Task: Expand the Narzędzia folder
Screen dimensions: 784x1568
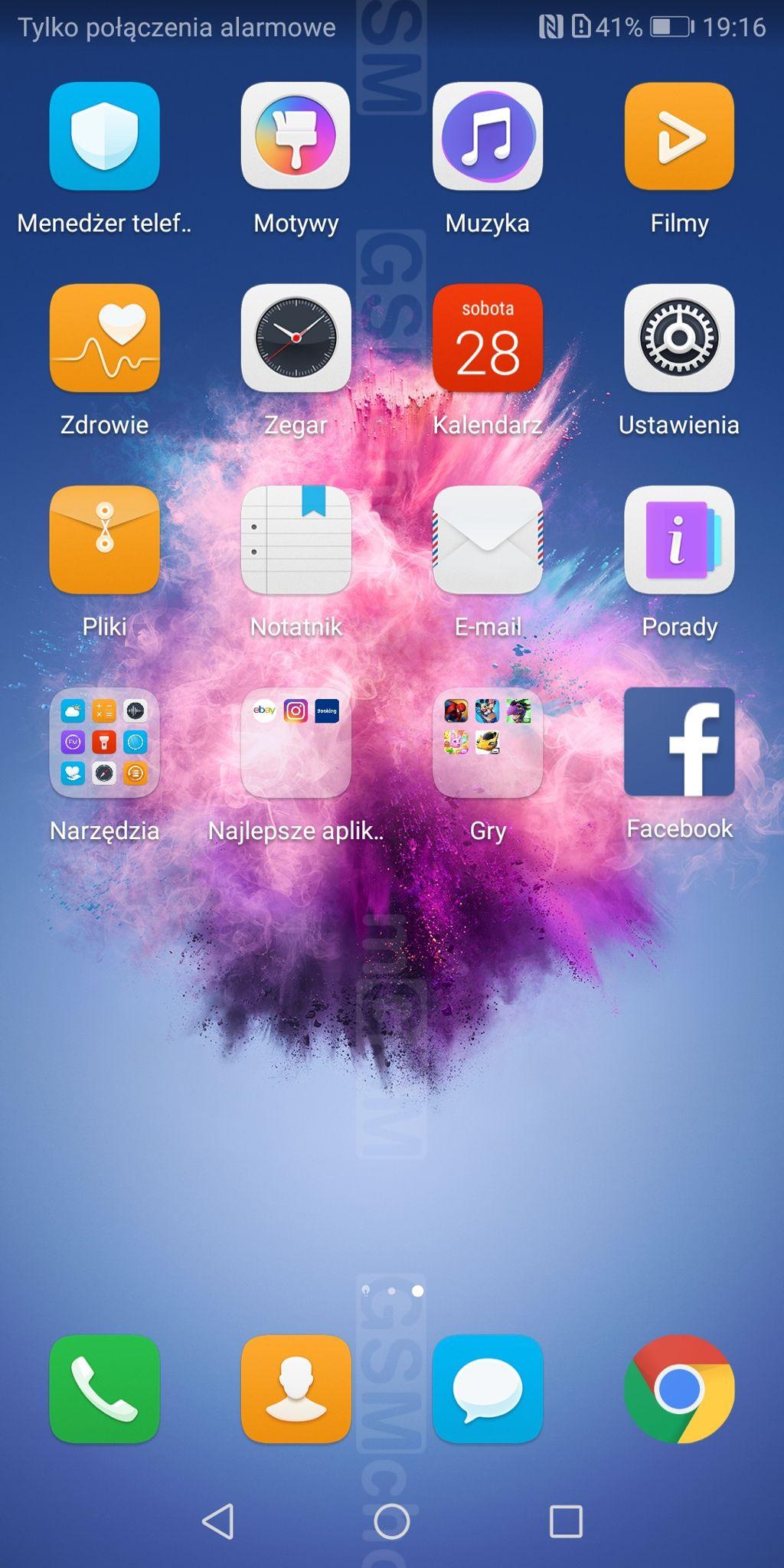Action: pyautogui.click(x=104, y=743)
